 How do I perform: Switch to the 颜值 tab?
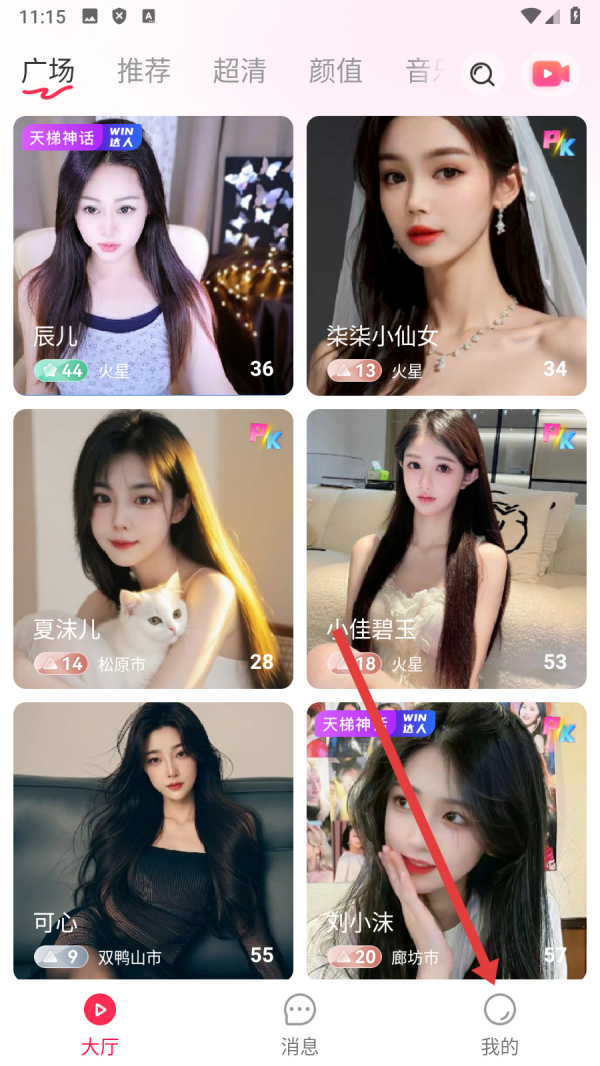(335, 71)
